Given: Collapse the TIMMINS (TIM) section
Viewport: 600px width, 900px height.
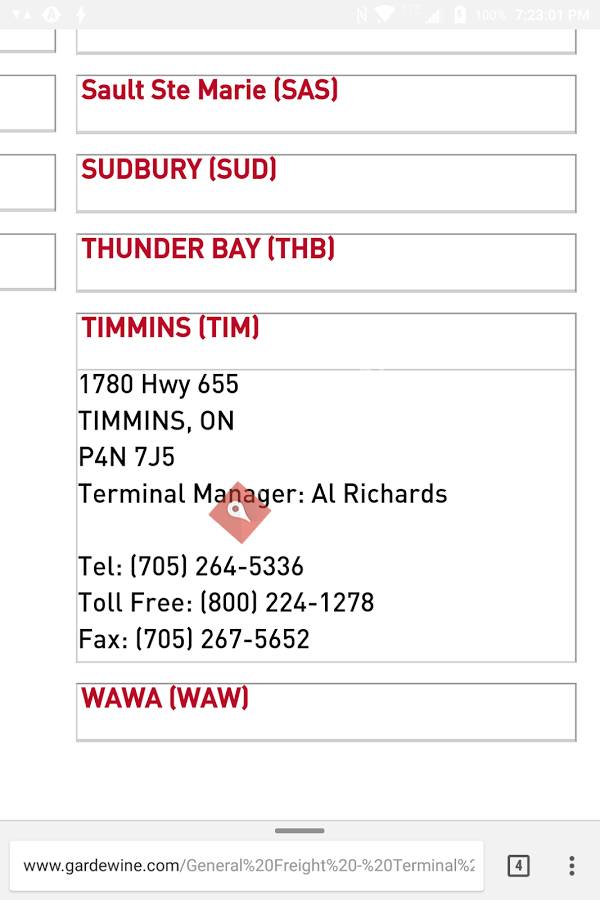Looking at the screenshot, I should [170, 328].
